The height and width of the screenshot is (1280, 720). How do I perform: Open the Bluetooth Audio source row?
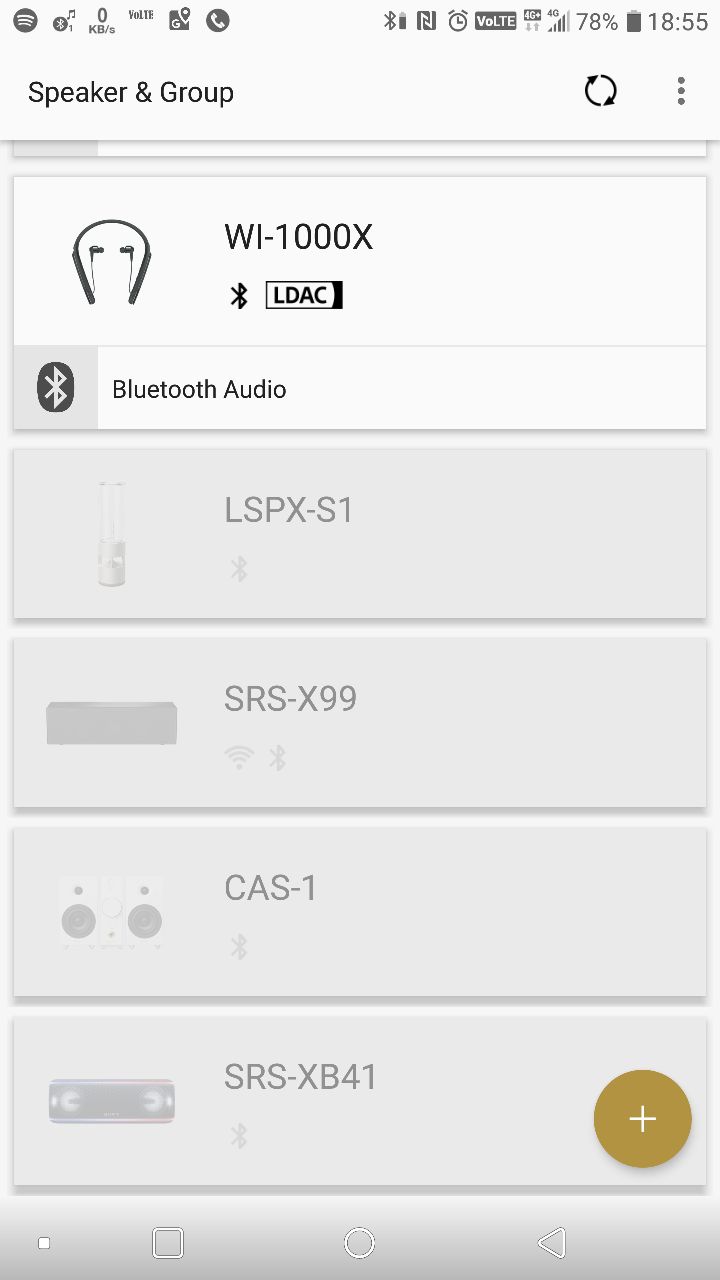click(359, 389)
